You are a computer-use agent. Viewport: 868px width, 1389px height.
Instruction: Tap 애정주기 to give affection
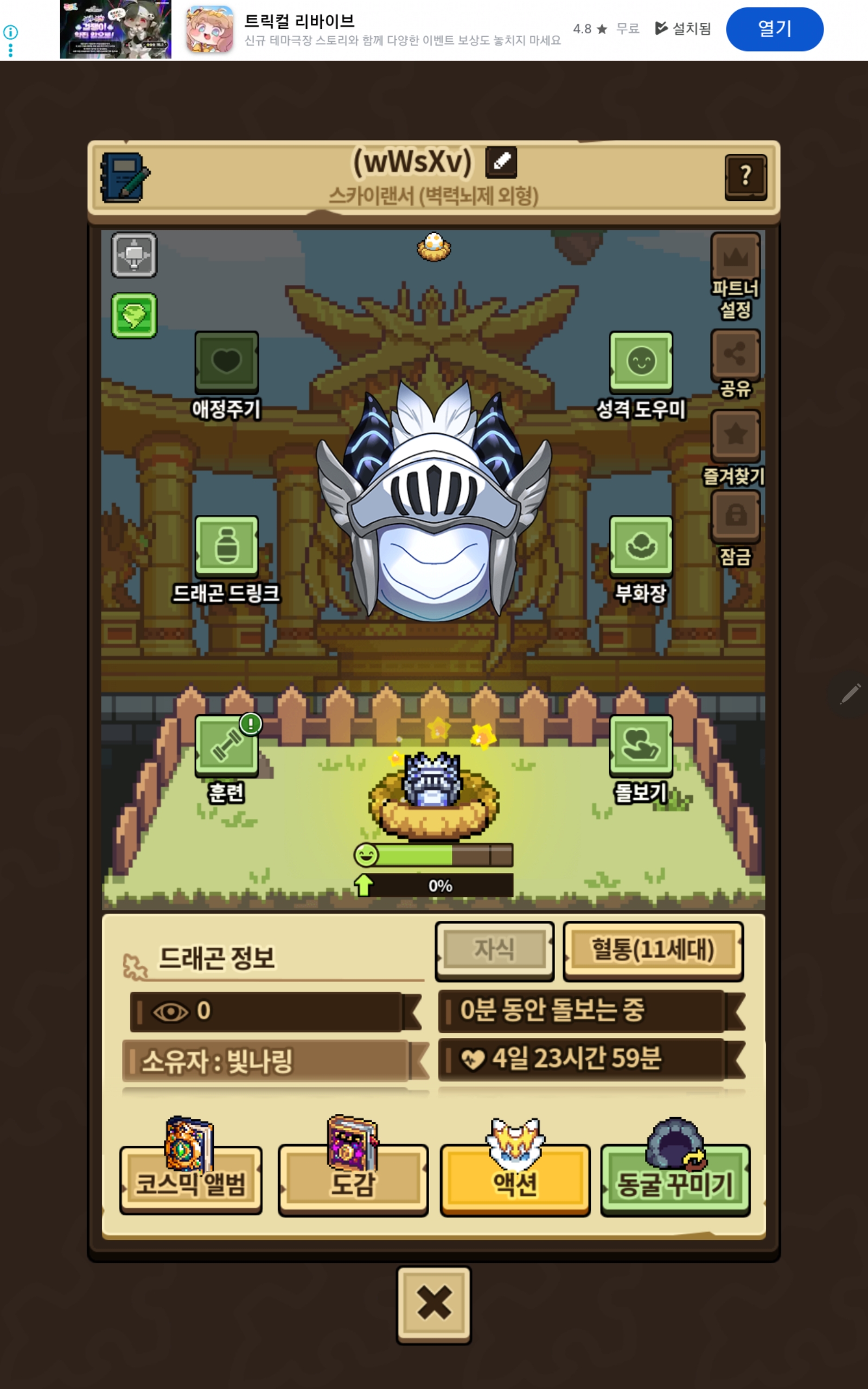226,362
